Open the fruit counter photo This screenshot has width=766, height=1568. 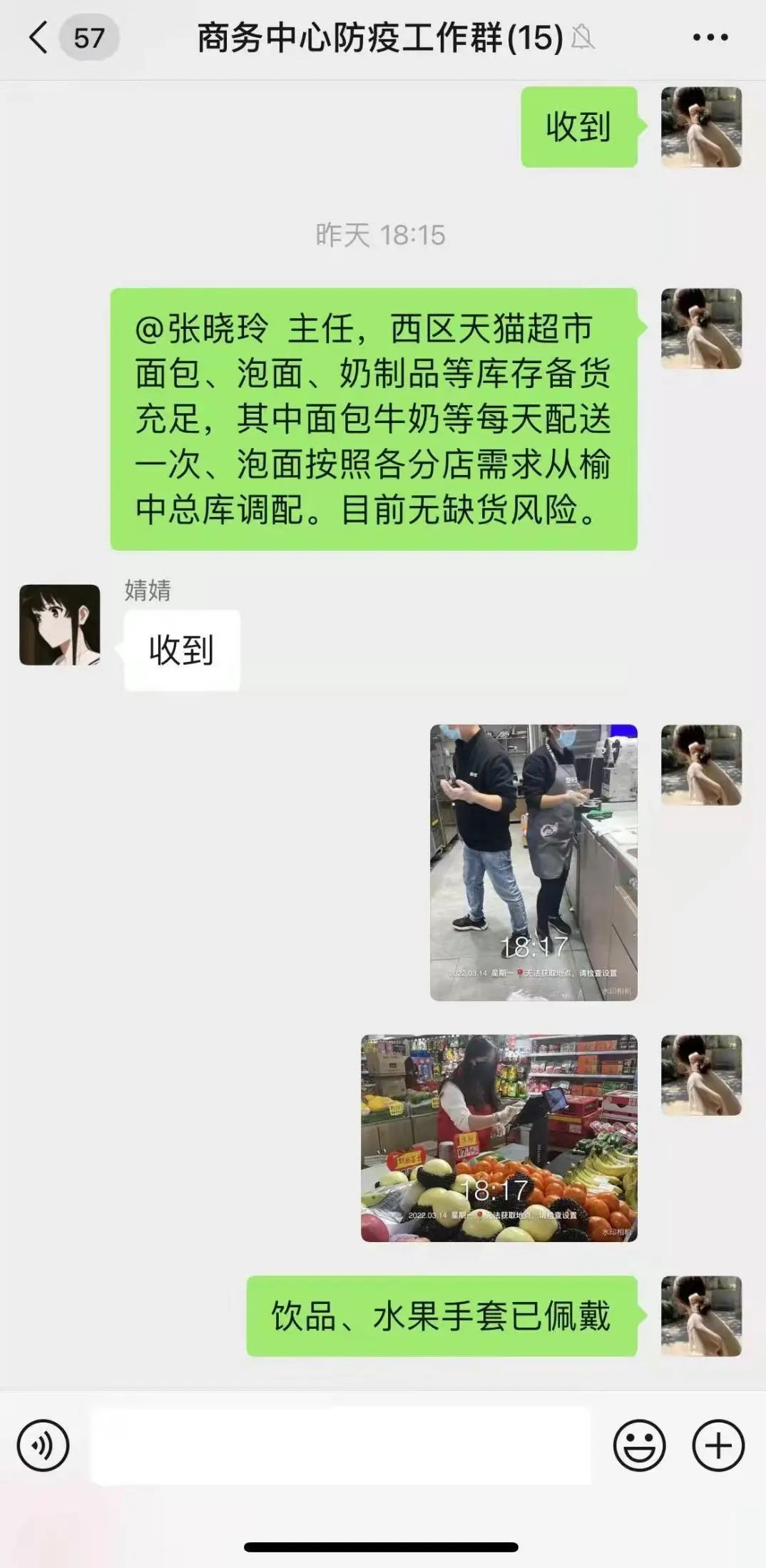pos(499,1138)
